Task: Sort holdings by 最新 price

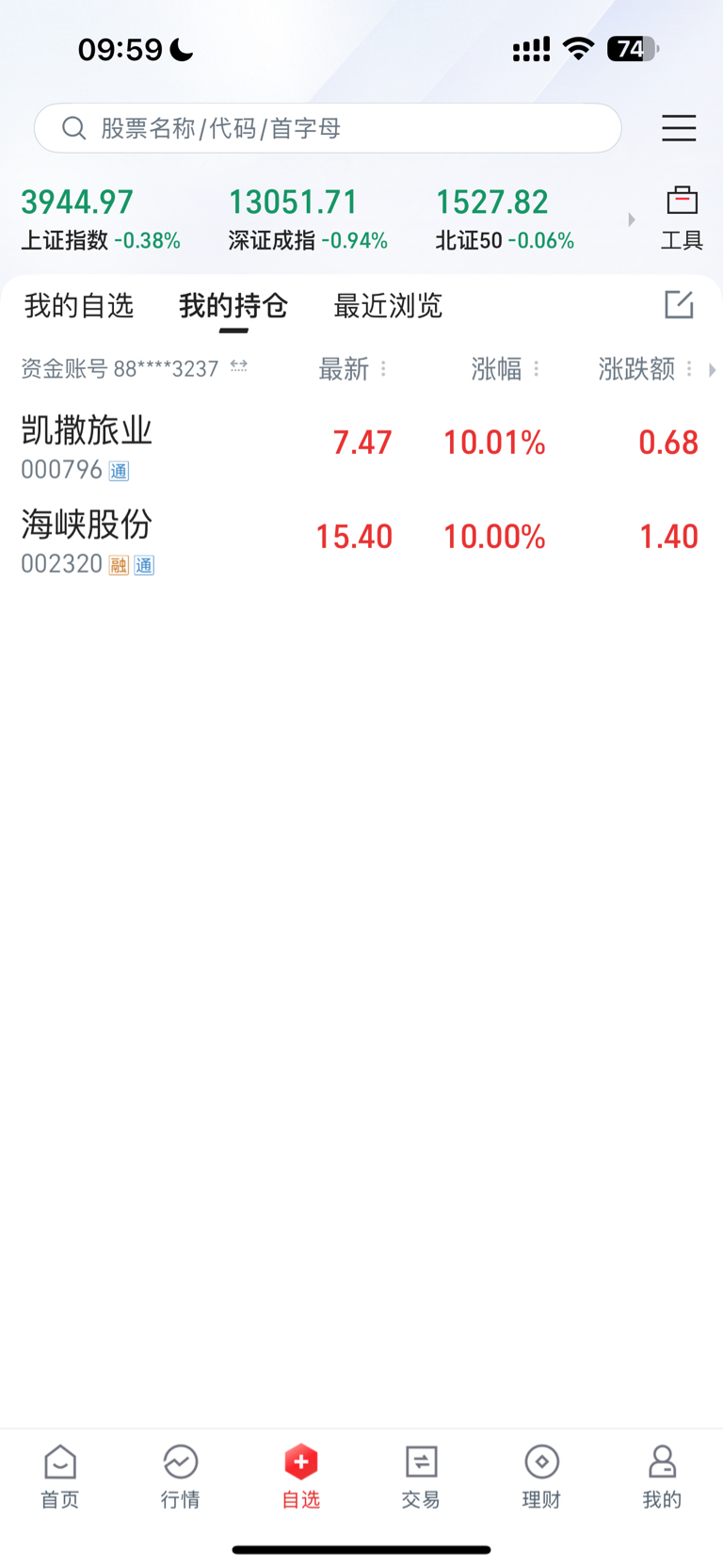Action: click(352, 369)
